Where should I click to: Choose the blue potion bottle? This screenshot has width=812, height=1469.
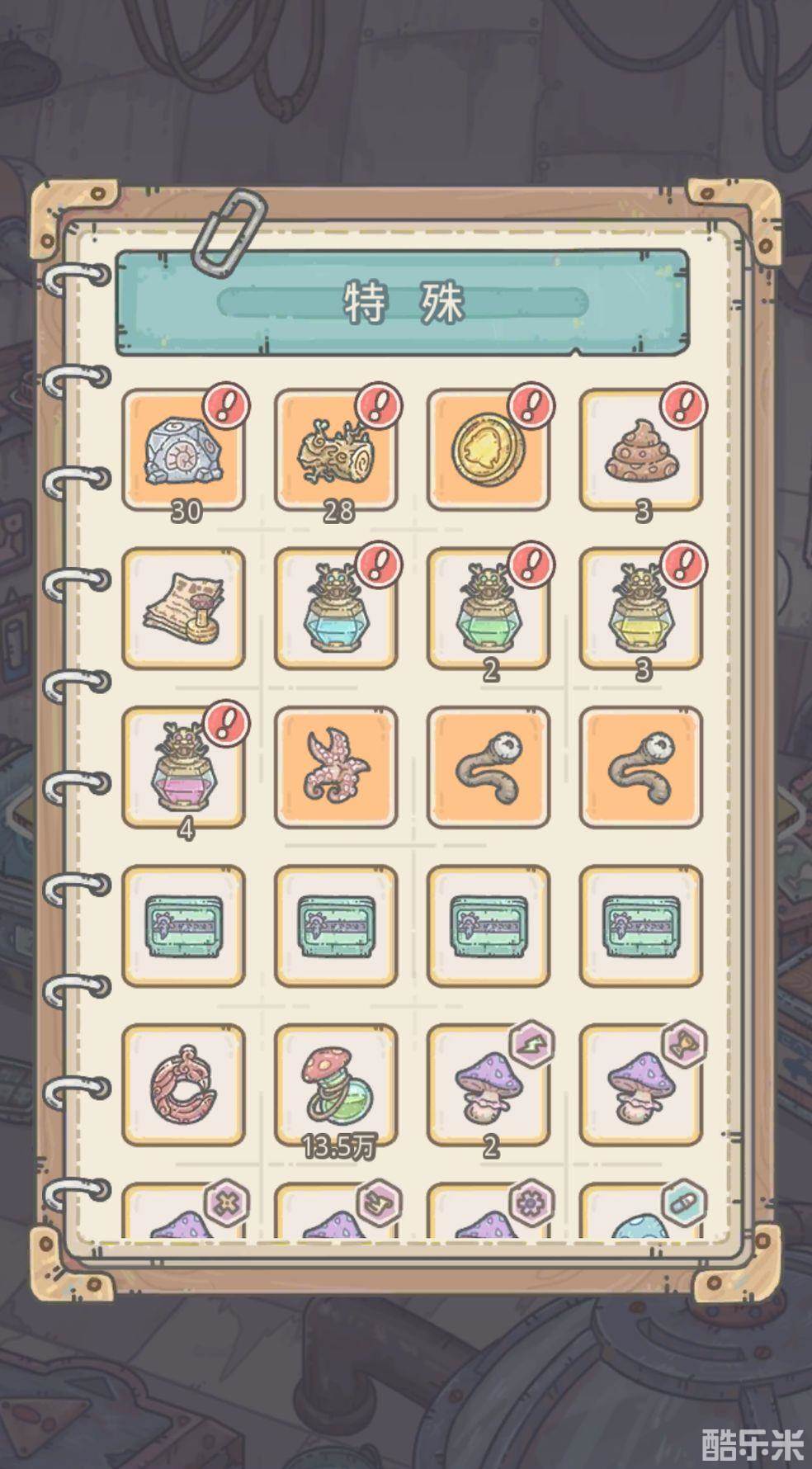(x=336, y=608)
